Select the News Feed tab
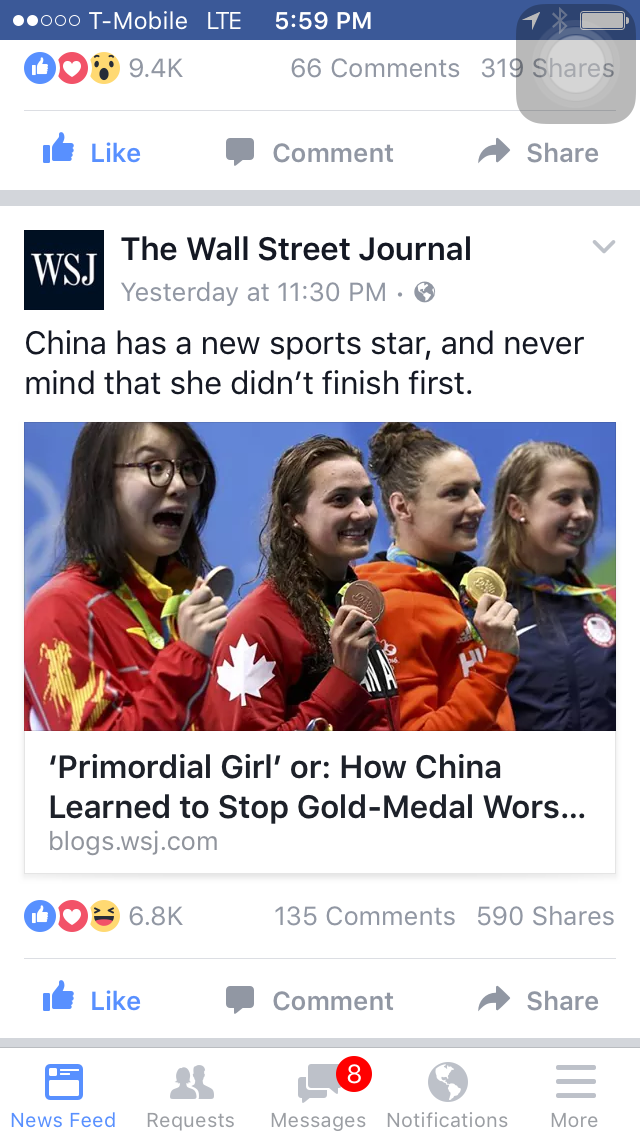 [63, 1096]
